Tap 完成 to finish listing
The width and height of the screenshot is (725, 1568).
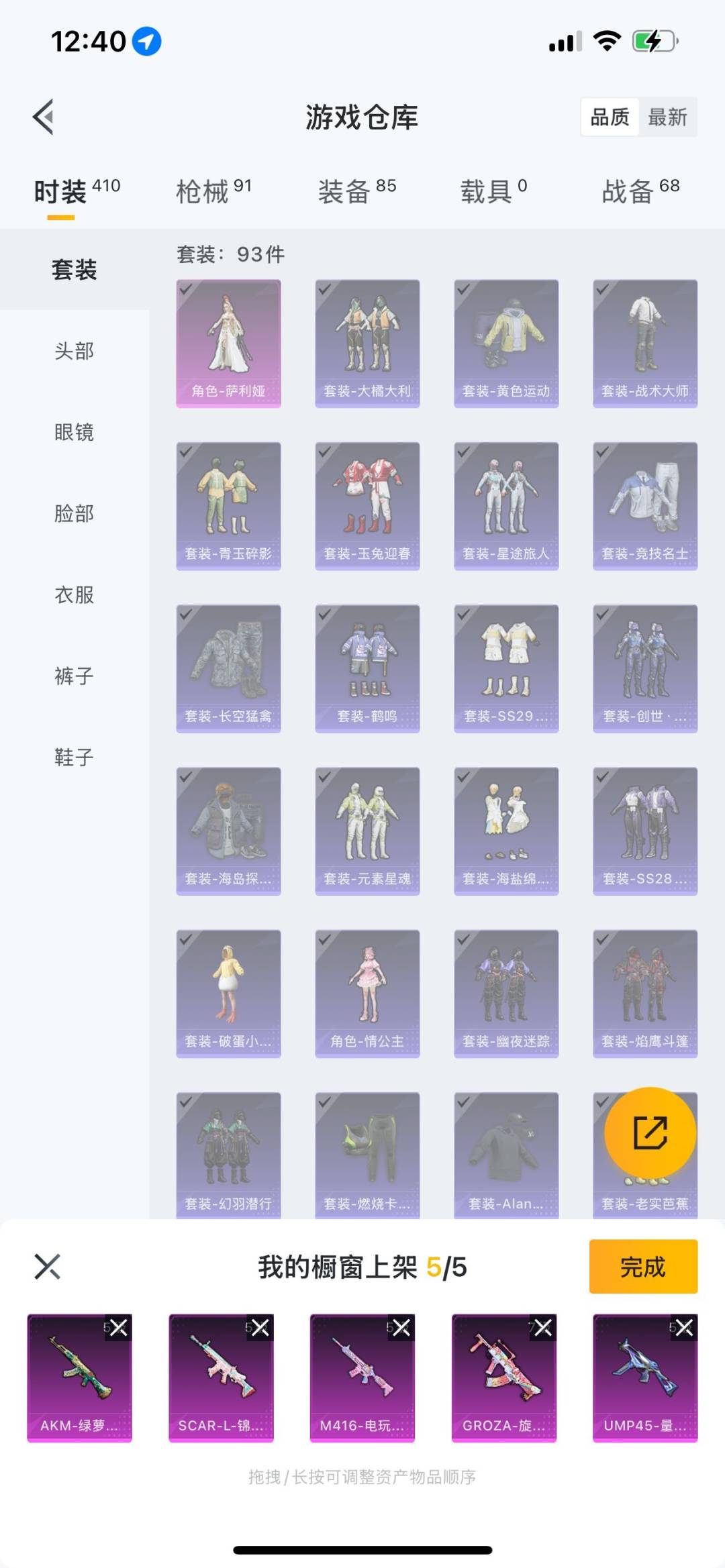tap(642, 1267)
